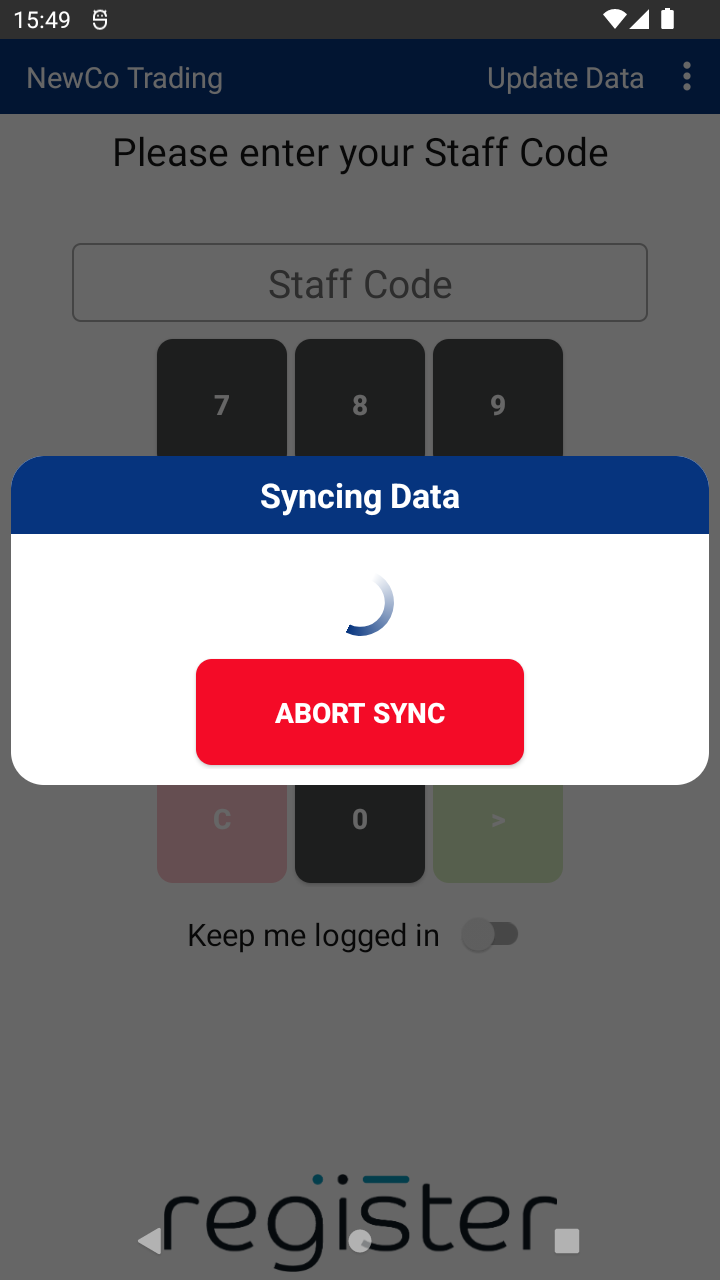Clear the code with C key
Image resolution: width=720 pixels, height=1280 pixels.
(222, 830)
